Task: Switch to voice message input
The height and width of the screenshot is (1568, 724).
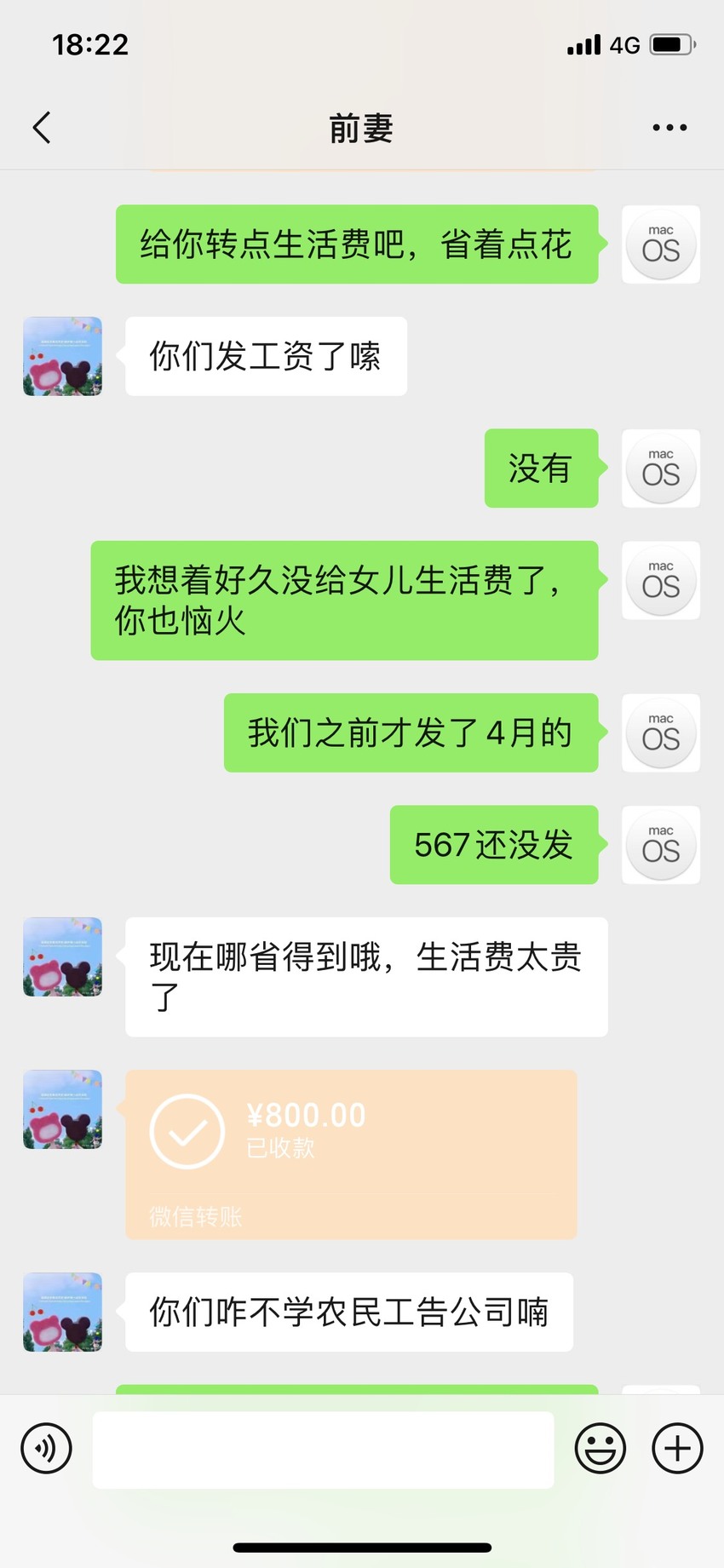Action: click(x=47, y=1448)
